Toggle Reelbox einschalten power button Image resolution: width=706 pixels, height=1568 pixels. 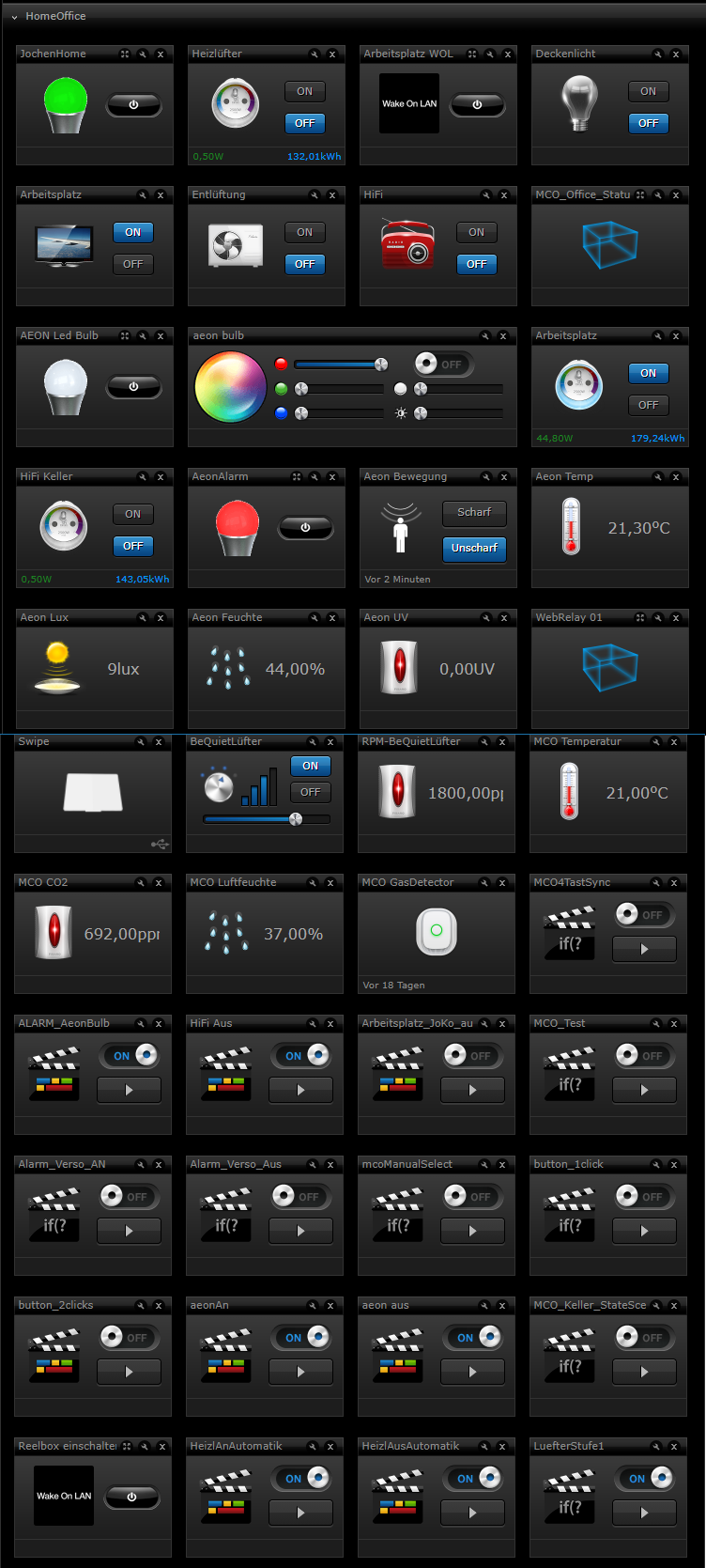pyautogui.click(x=131, y=1497)
